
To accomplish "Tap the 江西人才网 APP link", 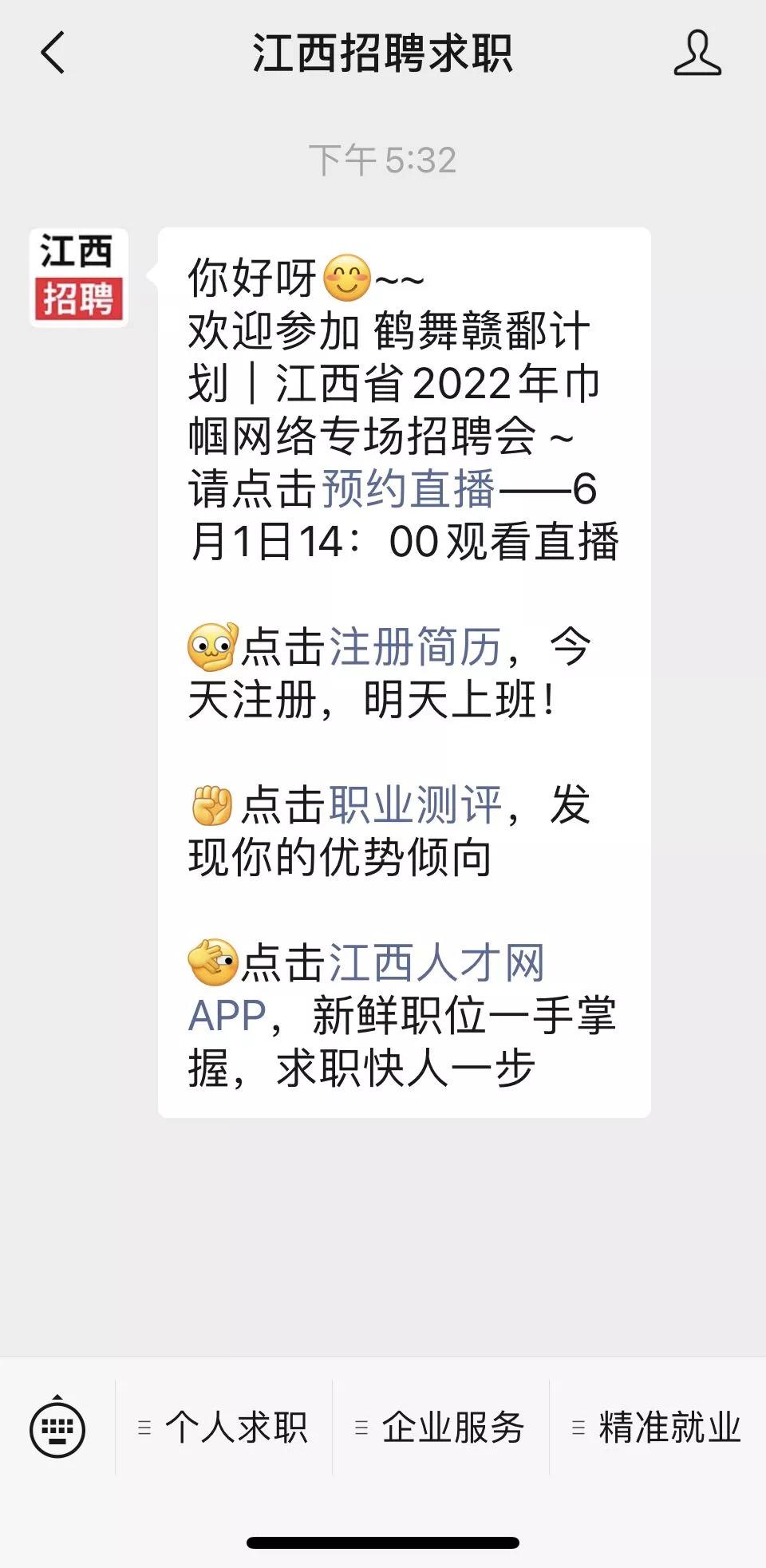I will pos(435,962).
